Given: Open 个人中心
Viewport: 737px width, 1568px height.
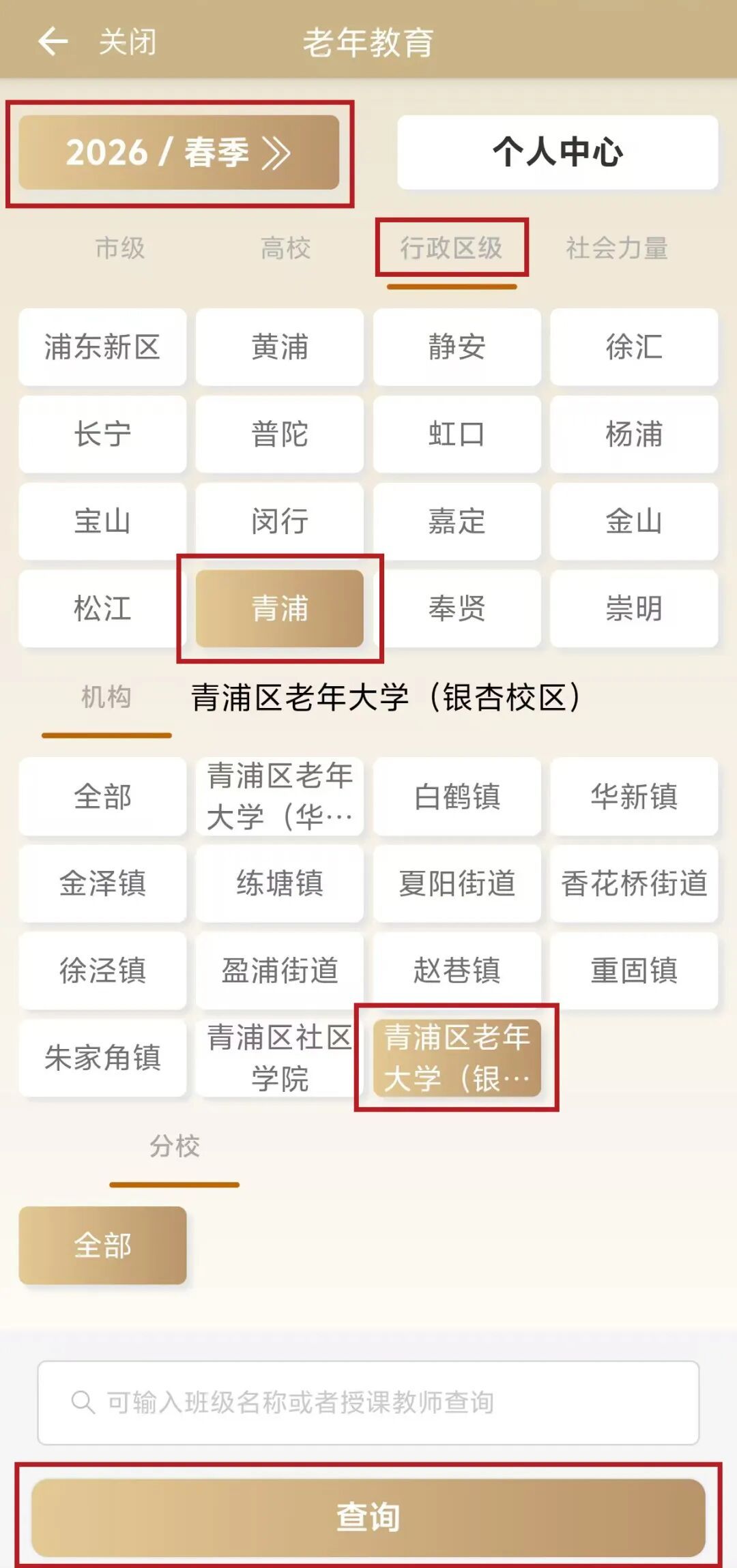Looking at the screenshot, I should click(x=558, y=152).
